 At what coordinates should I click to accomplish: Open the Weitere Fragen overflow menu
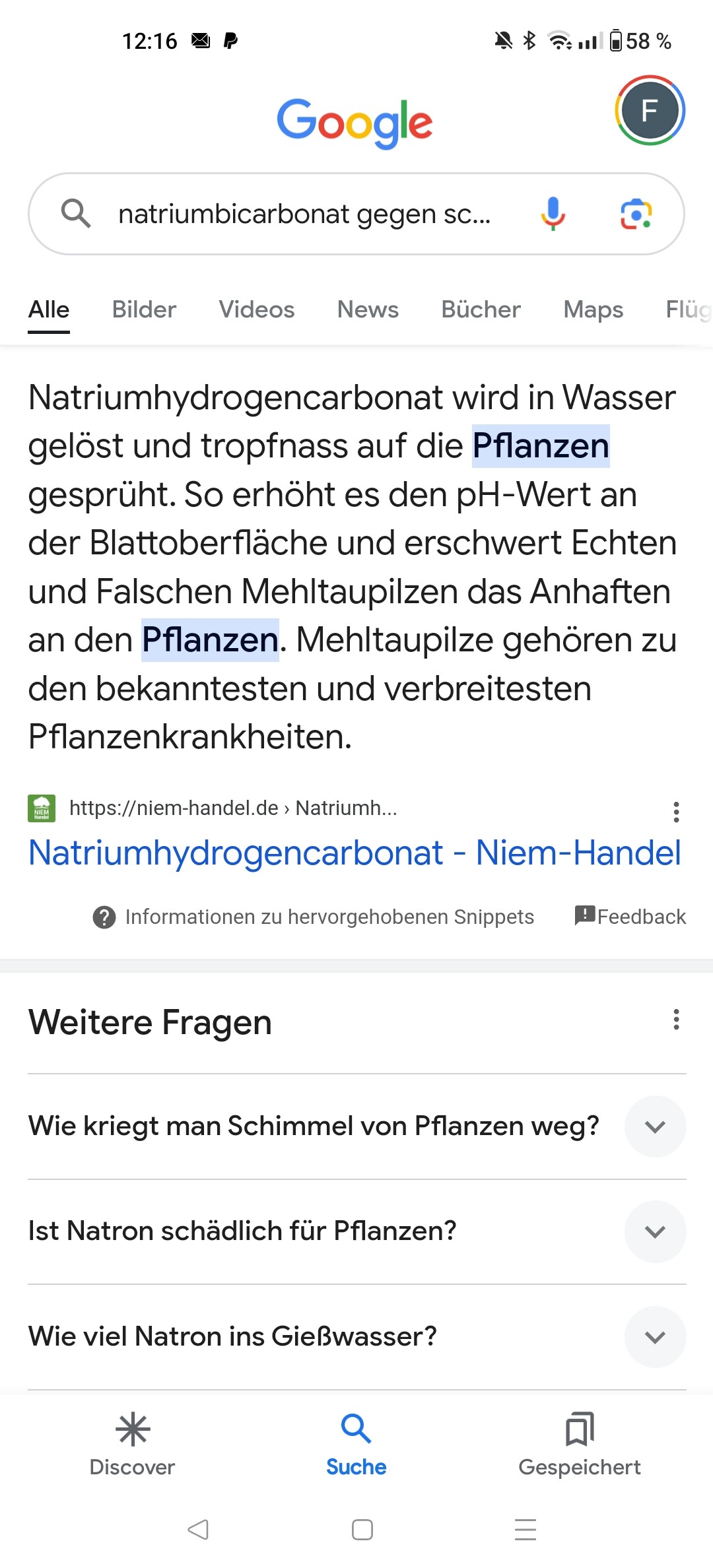676,1020
